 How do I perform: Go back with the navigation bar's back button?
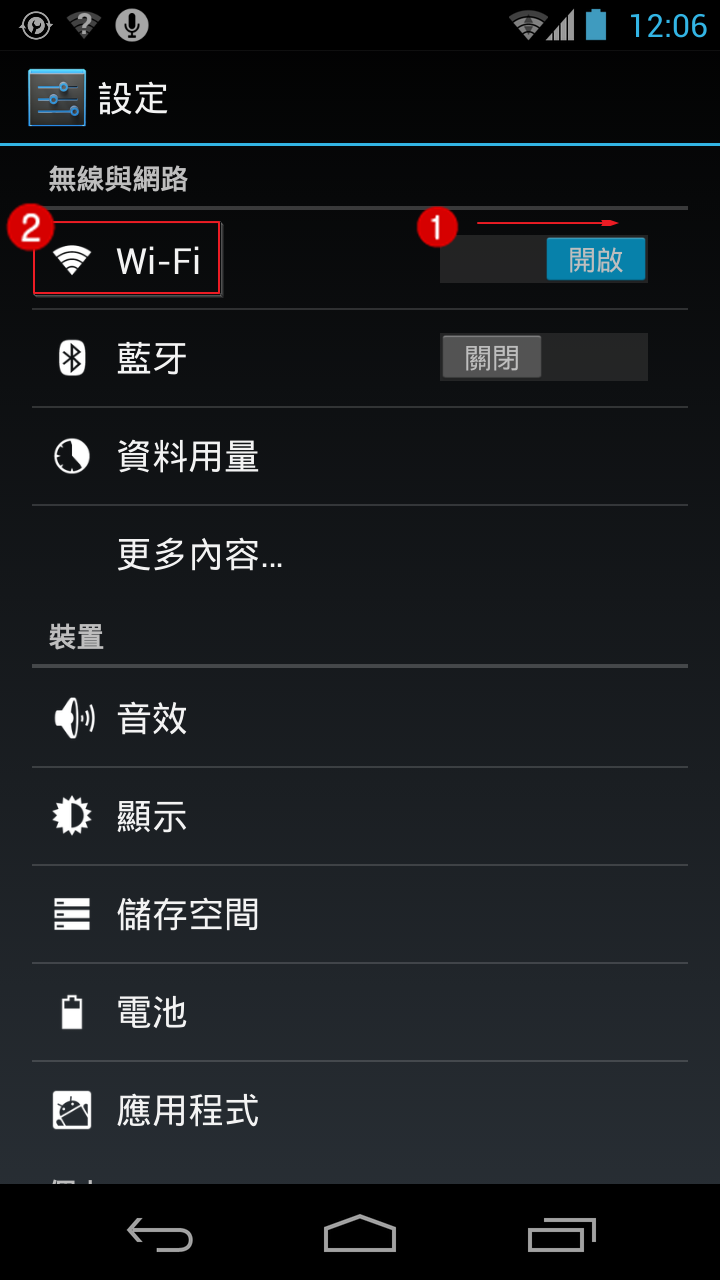coord(160,1236)
